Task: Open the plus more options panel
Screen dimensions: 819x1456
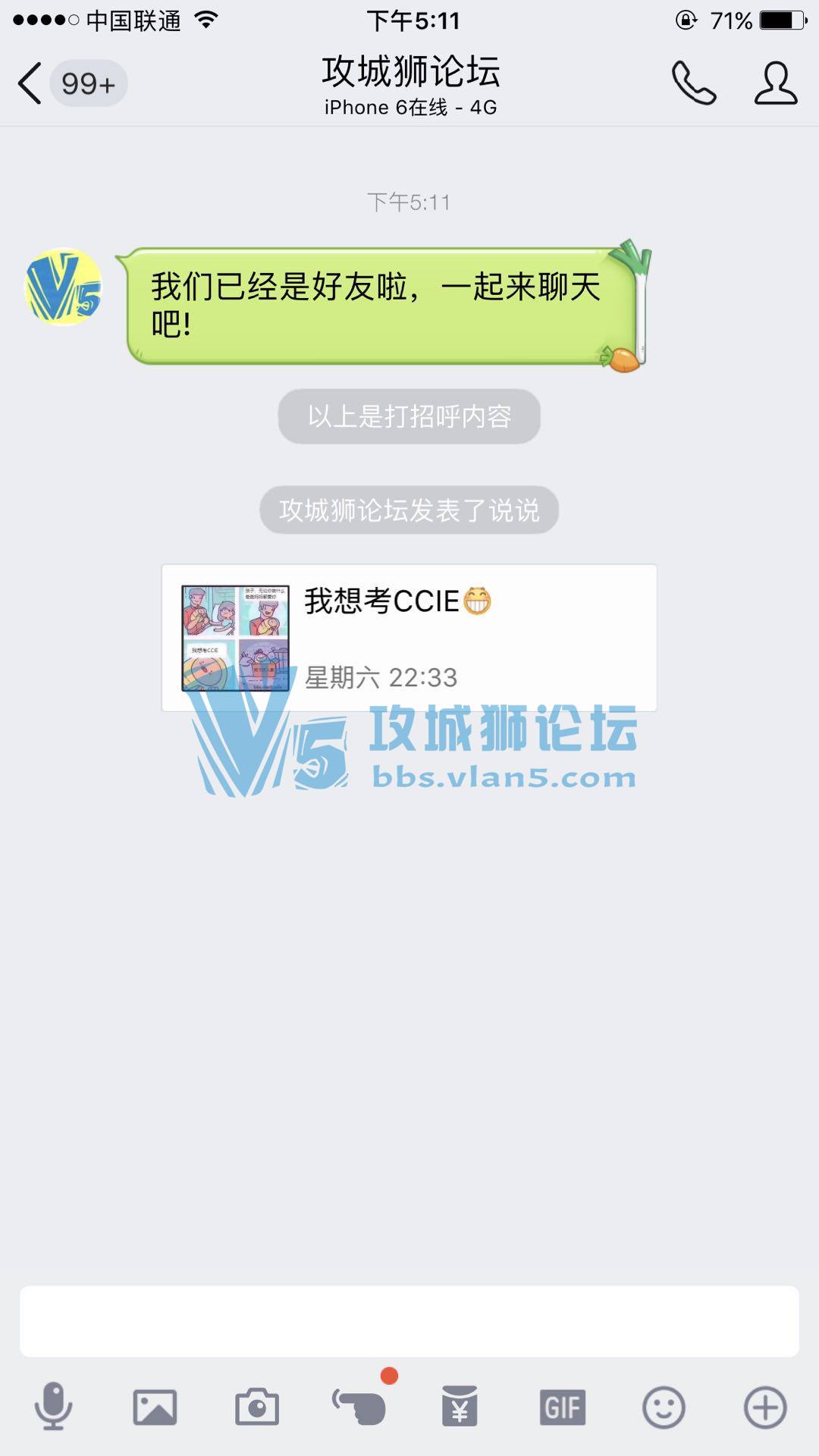Action: coord(764,1407)
